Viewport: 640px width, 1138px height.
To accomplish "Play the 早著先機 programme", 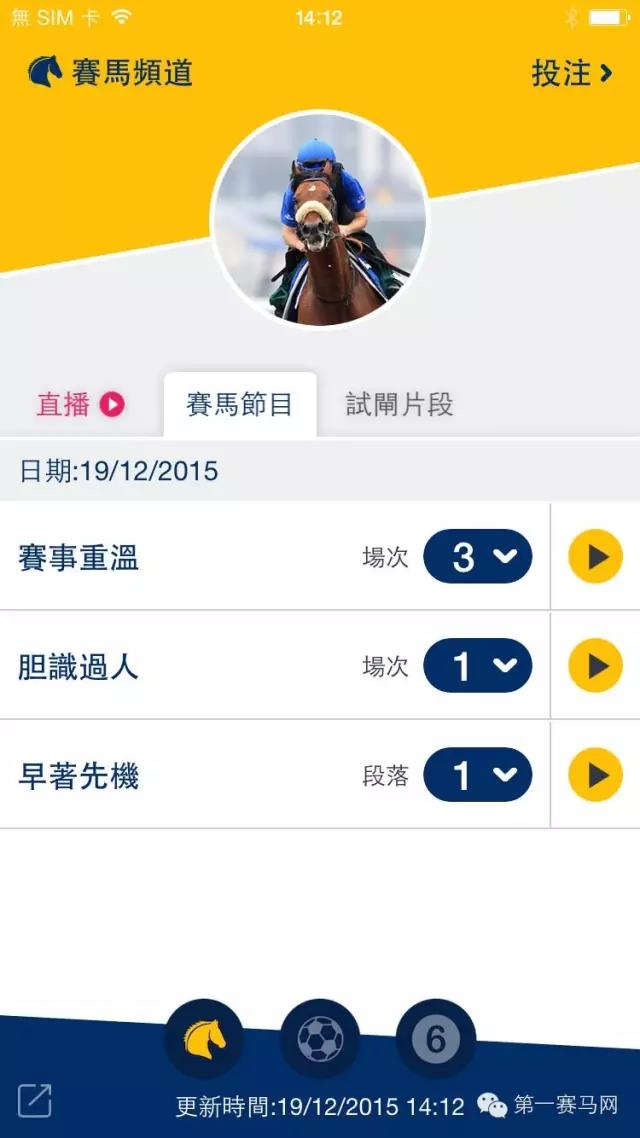I will pos(595,775).
